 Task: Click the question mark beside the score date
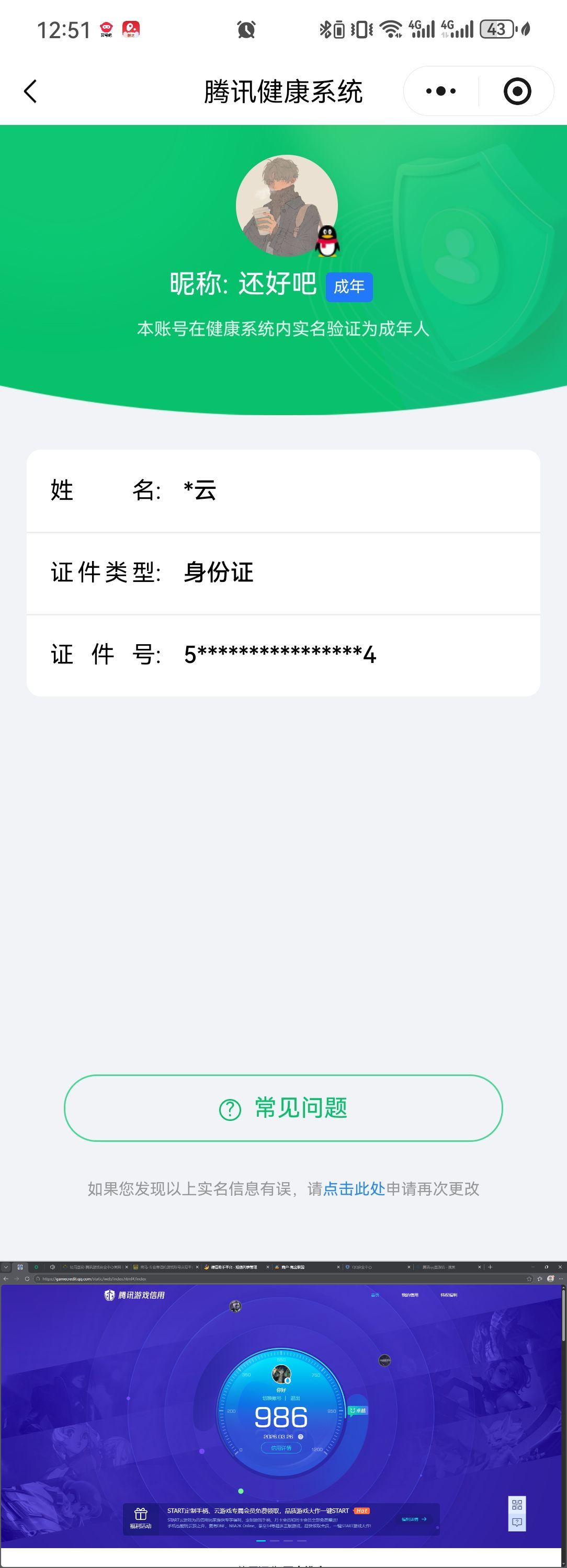coord(300,1437)
